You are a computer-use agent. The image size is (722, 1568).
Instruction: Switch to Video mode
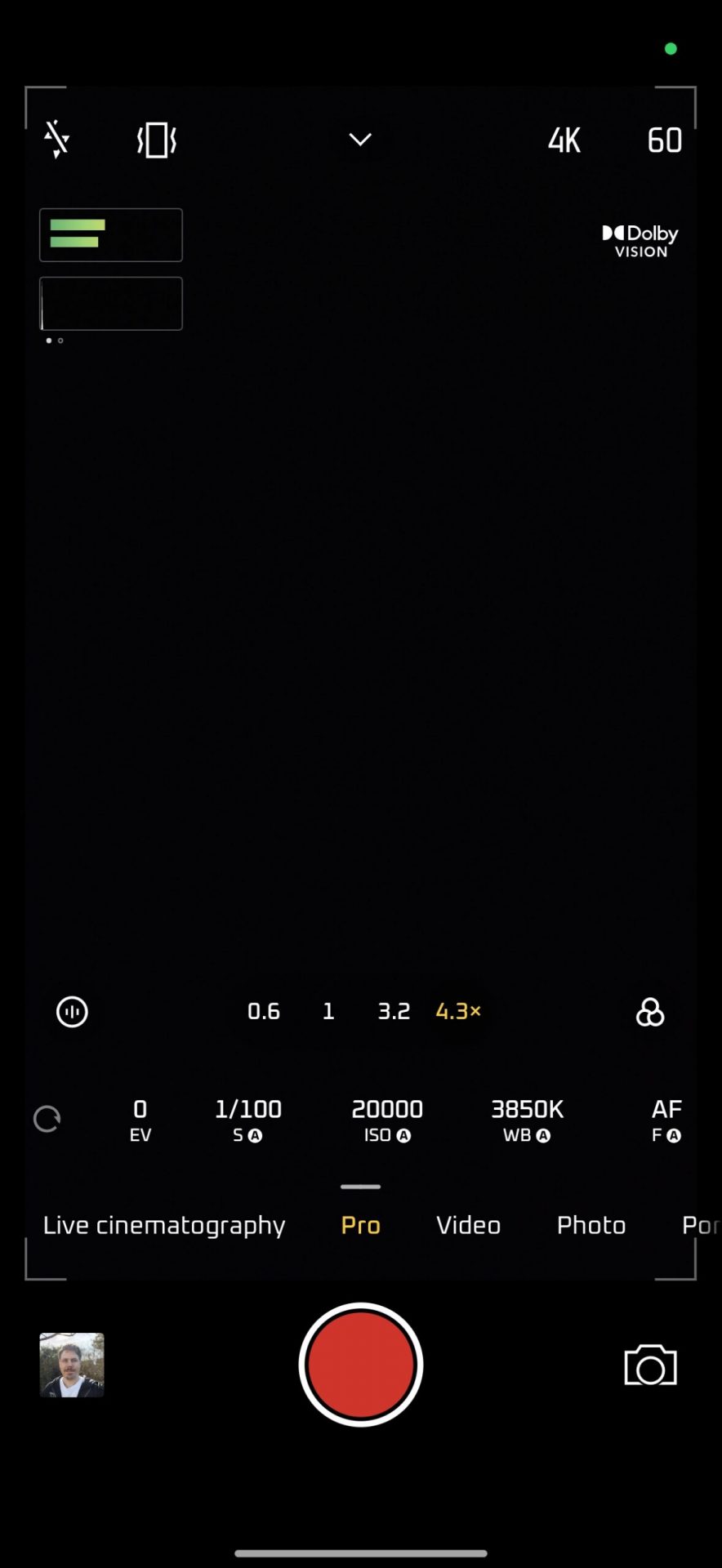[x=468, y=1225]
